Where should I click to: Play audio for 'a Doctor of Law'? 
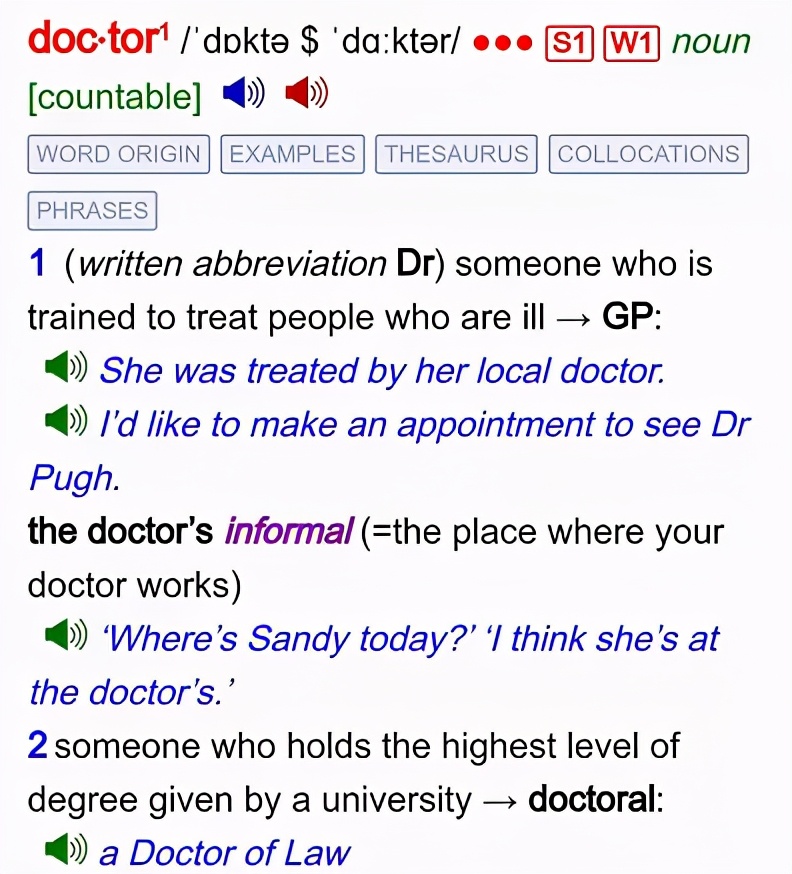pyautogui.click(x=67, y=852)
